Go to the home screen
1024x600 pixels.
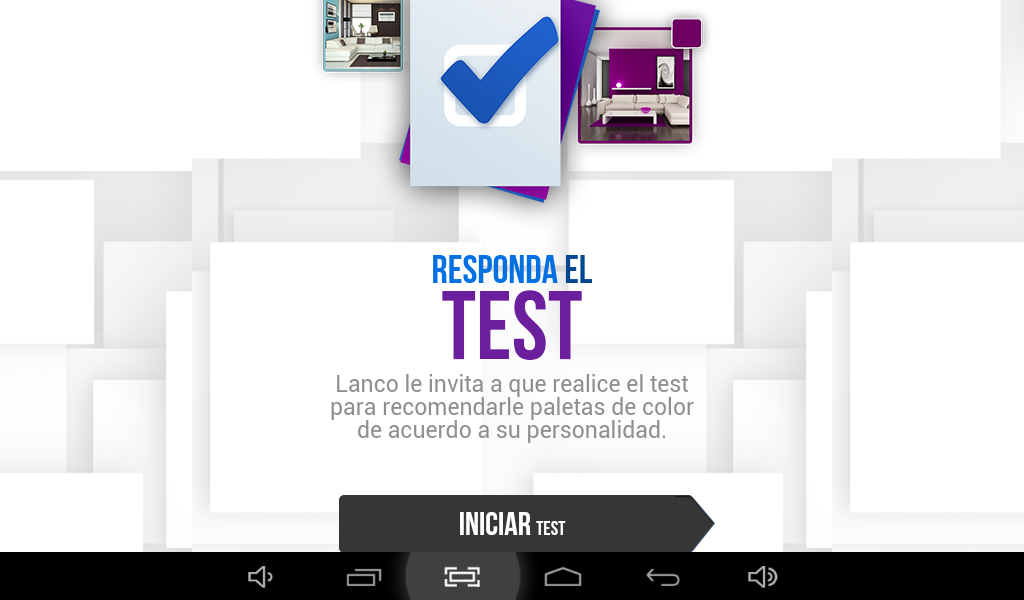pos(563,577)
